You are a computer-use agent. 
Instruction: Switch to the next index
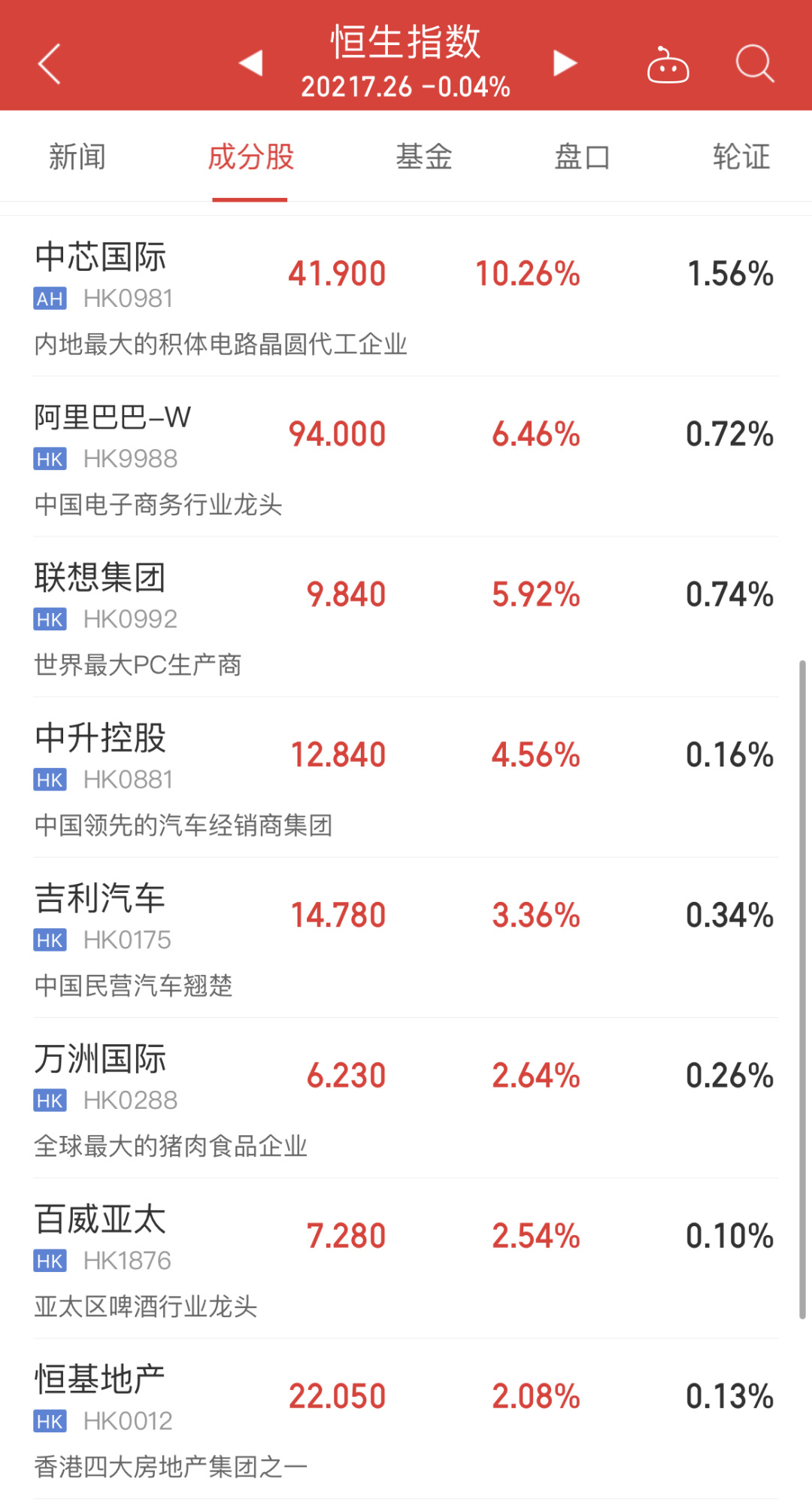565,63
